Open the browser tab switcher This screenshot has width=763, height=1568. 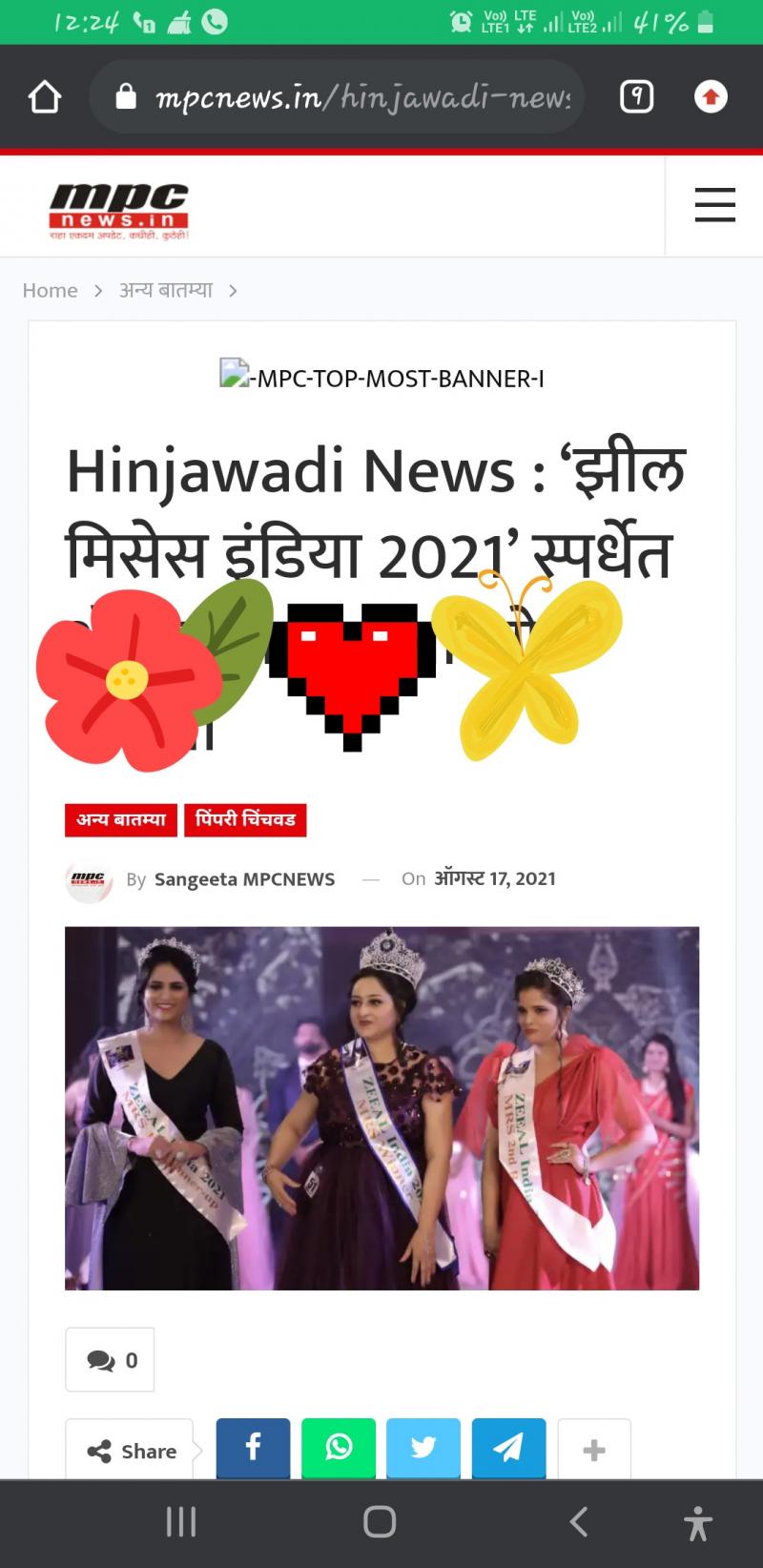[637, 96]
